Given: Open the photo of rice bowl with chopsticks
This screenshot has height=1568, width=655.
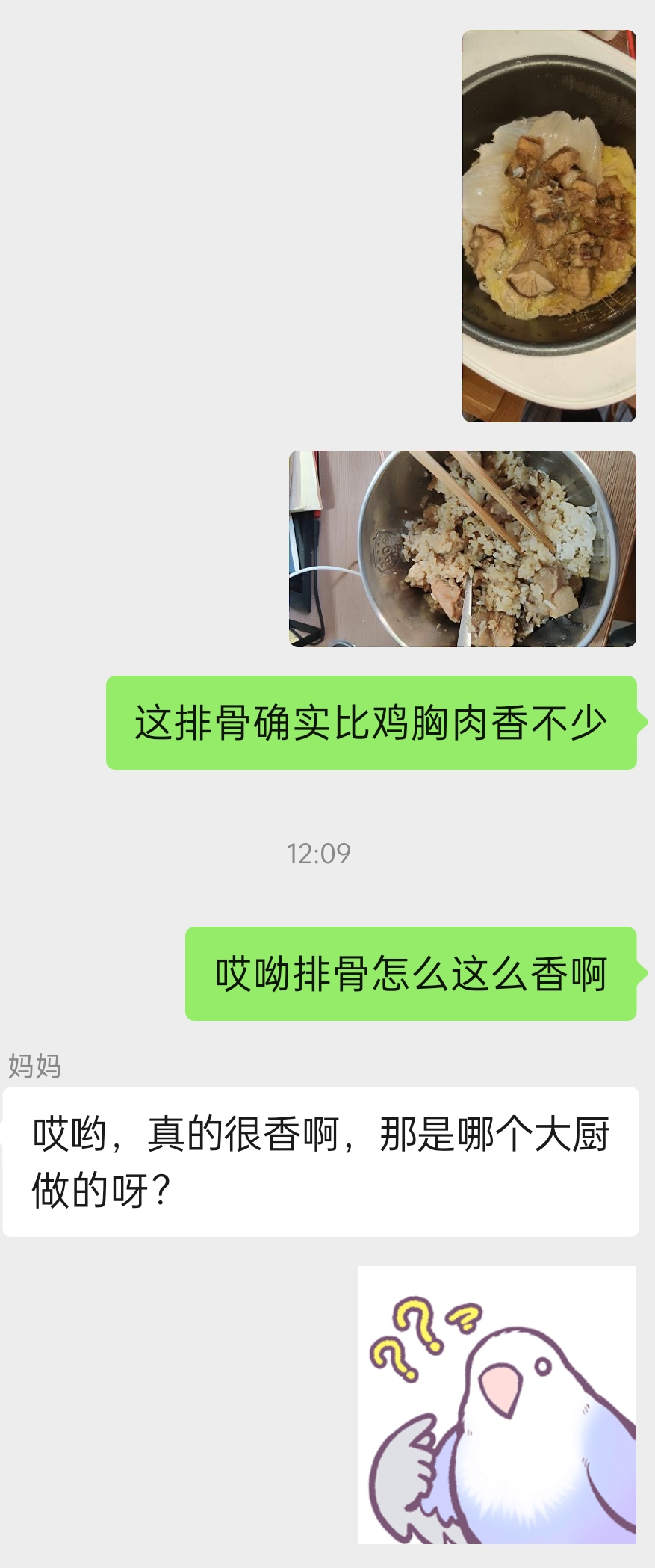Looking at the screenshot, I should pos(462,549).
